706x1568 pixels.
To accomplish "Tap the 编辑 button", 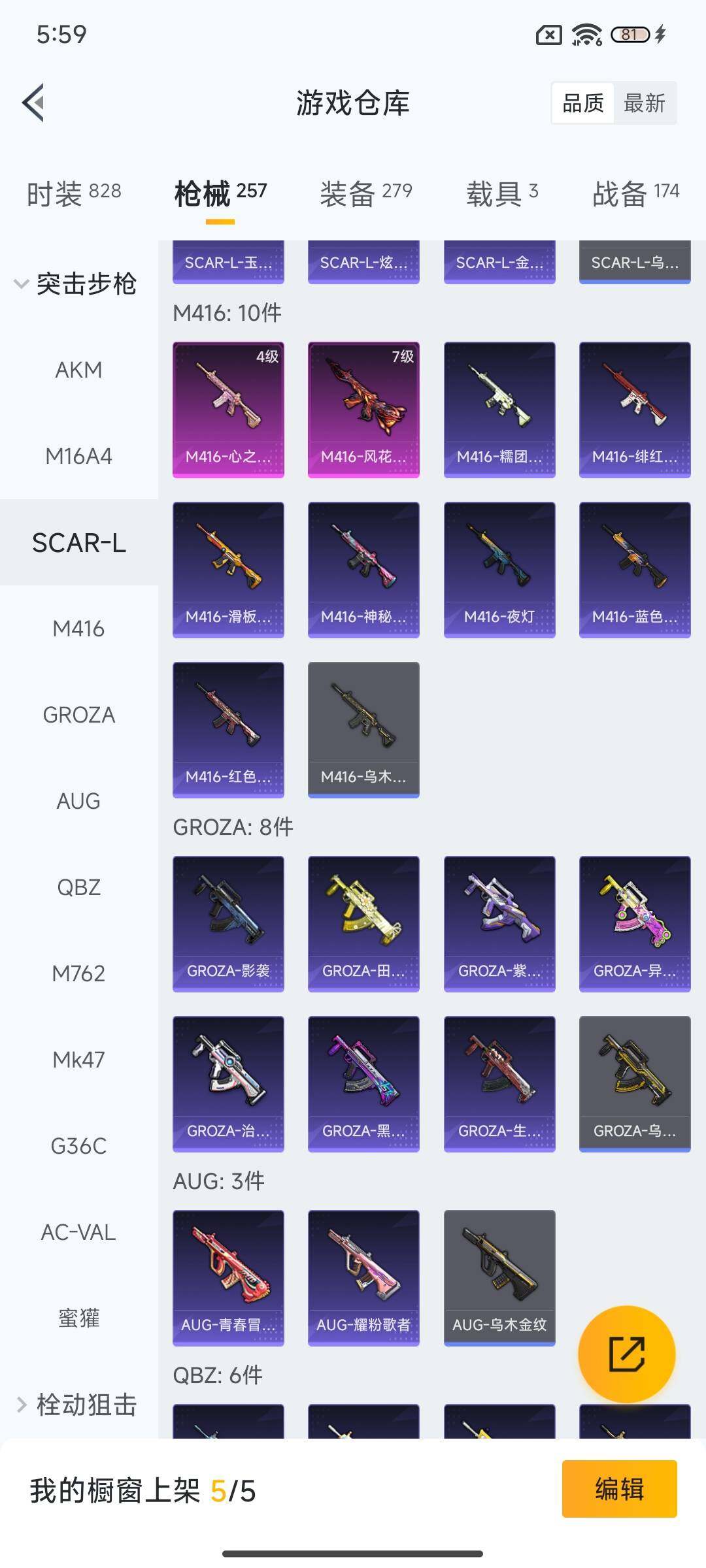I will (619, 1489).
